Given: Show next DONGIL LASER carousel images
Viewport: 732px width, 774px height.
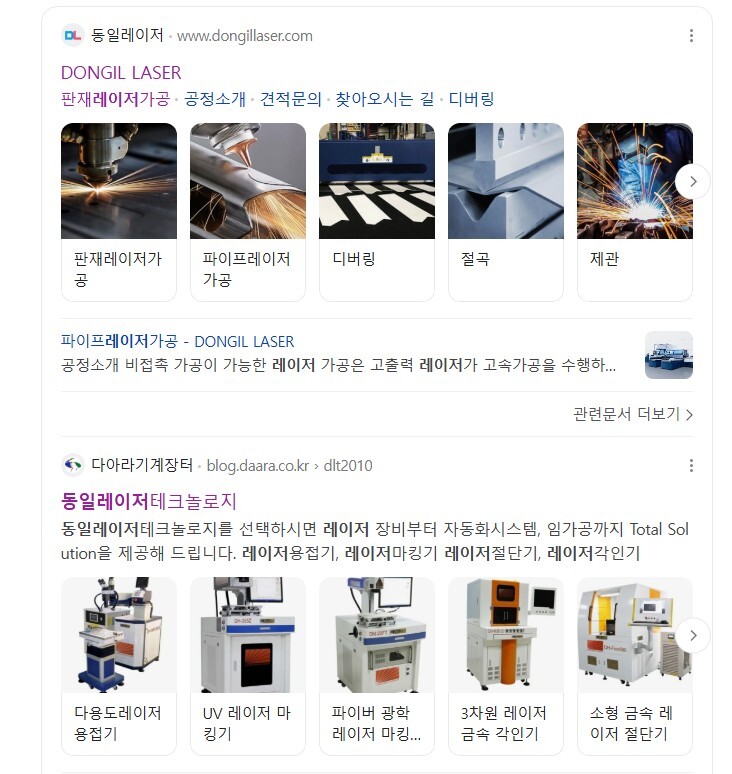Looking at the screenshot, I should (693, 181).
